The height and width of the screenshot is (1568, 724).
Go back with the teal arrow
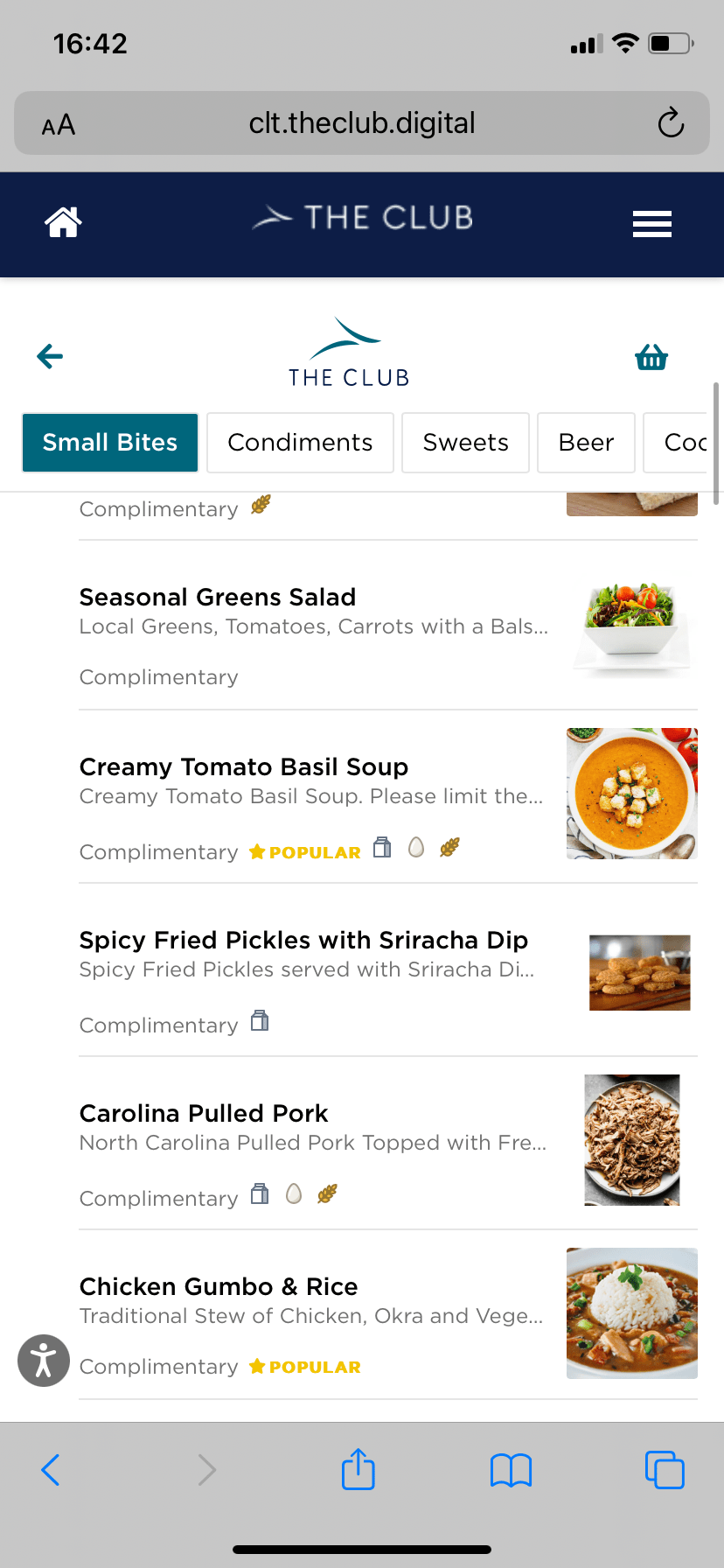(50, 356)
